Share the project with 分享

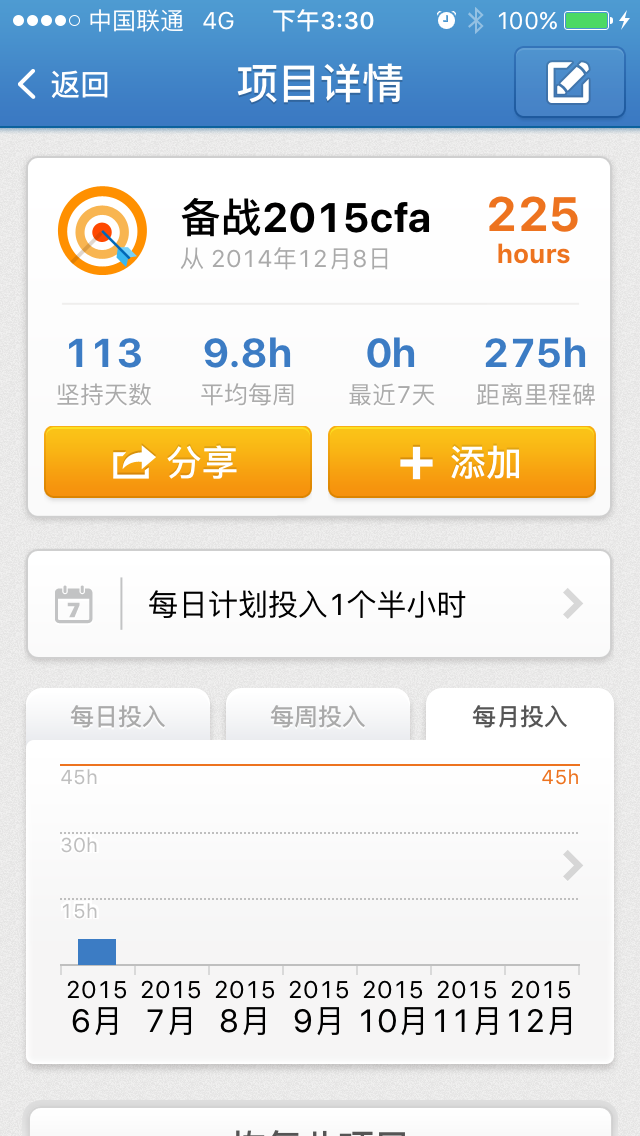click(178, 462)
